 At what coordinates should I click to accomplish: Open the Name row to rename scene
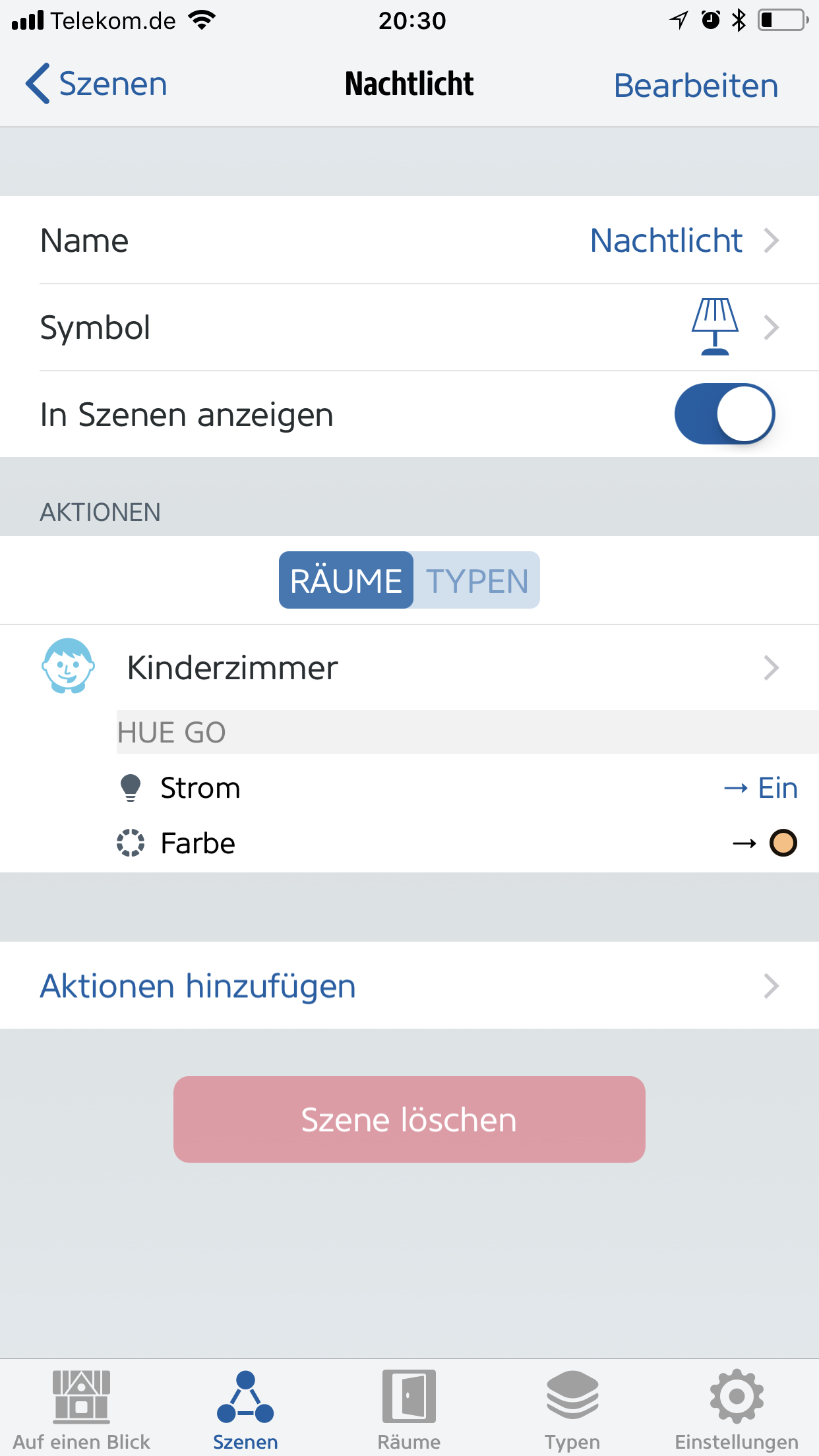click(409, 241)
